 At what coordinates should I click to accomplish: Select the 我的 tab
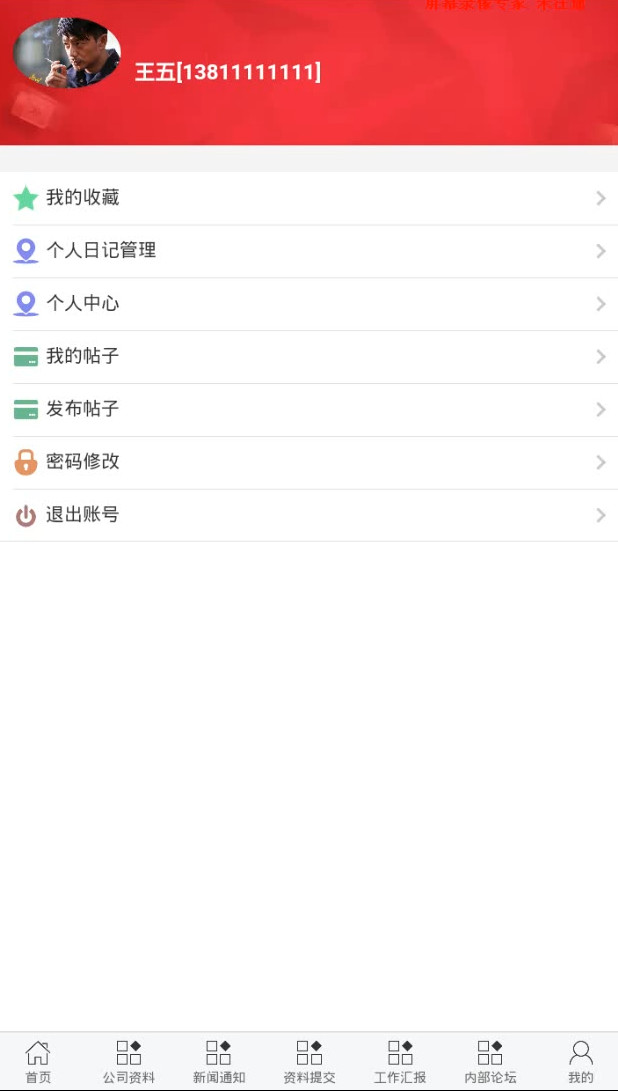coord(580,1062)
